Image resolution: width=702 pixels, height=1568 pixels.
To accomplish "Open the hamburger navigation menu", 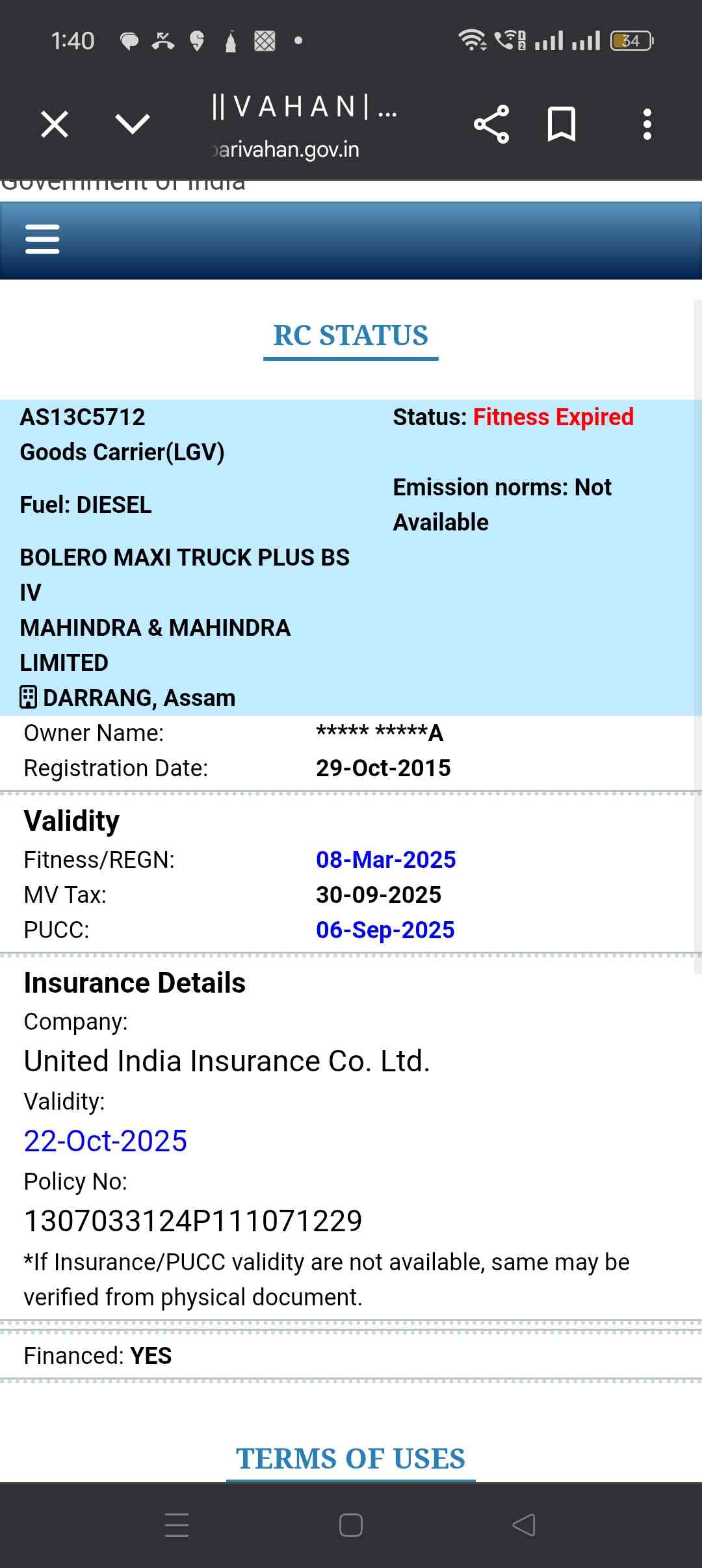I will 42,239.
